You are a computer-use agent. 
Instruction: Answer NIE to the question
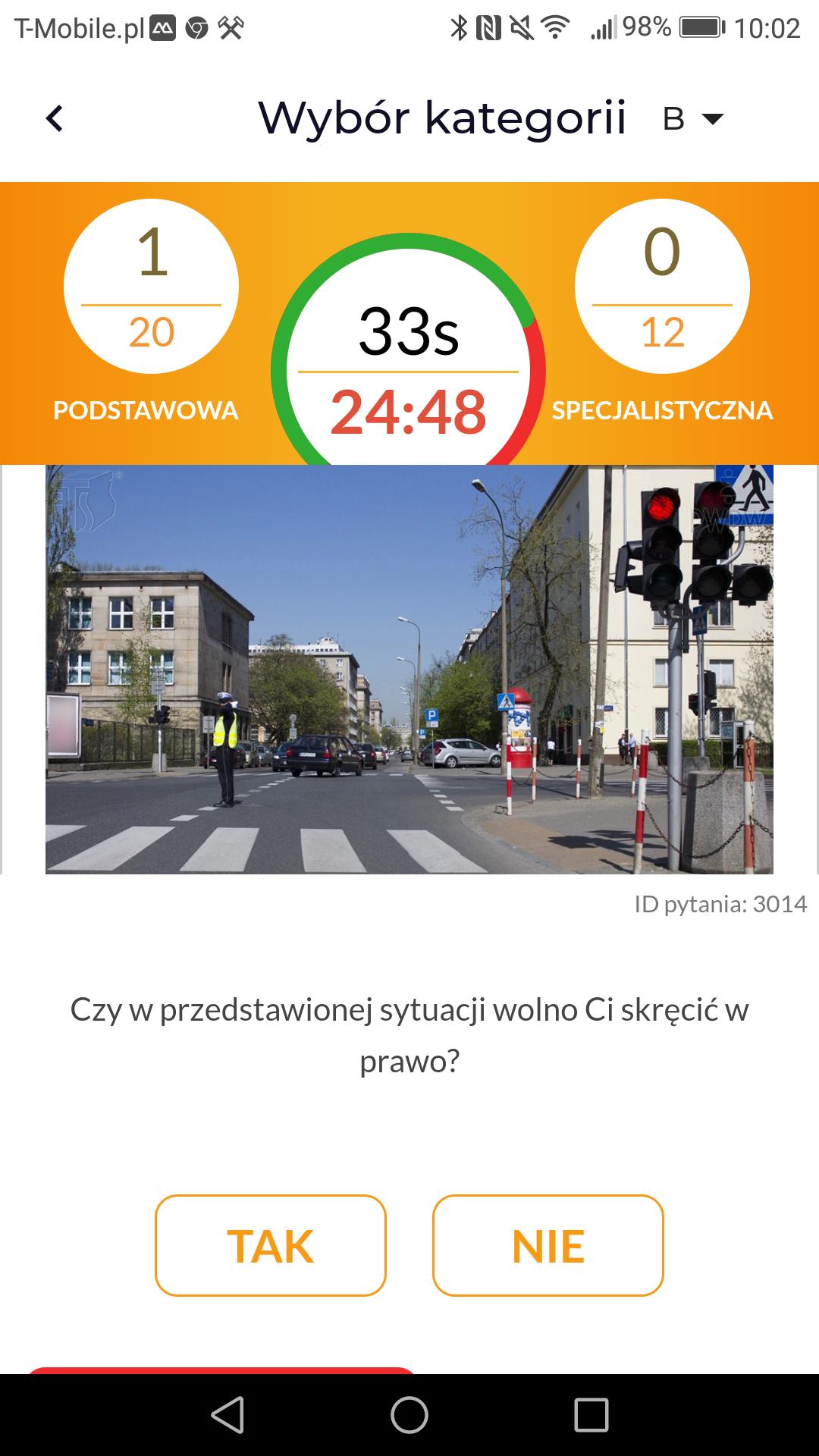[x=548, y=1246]
